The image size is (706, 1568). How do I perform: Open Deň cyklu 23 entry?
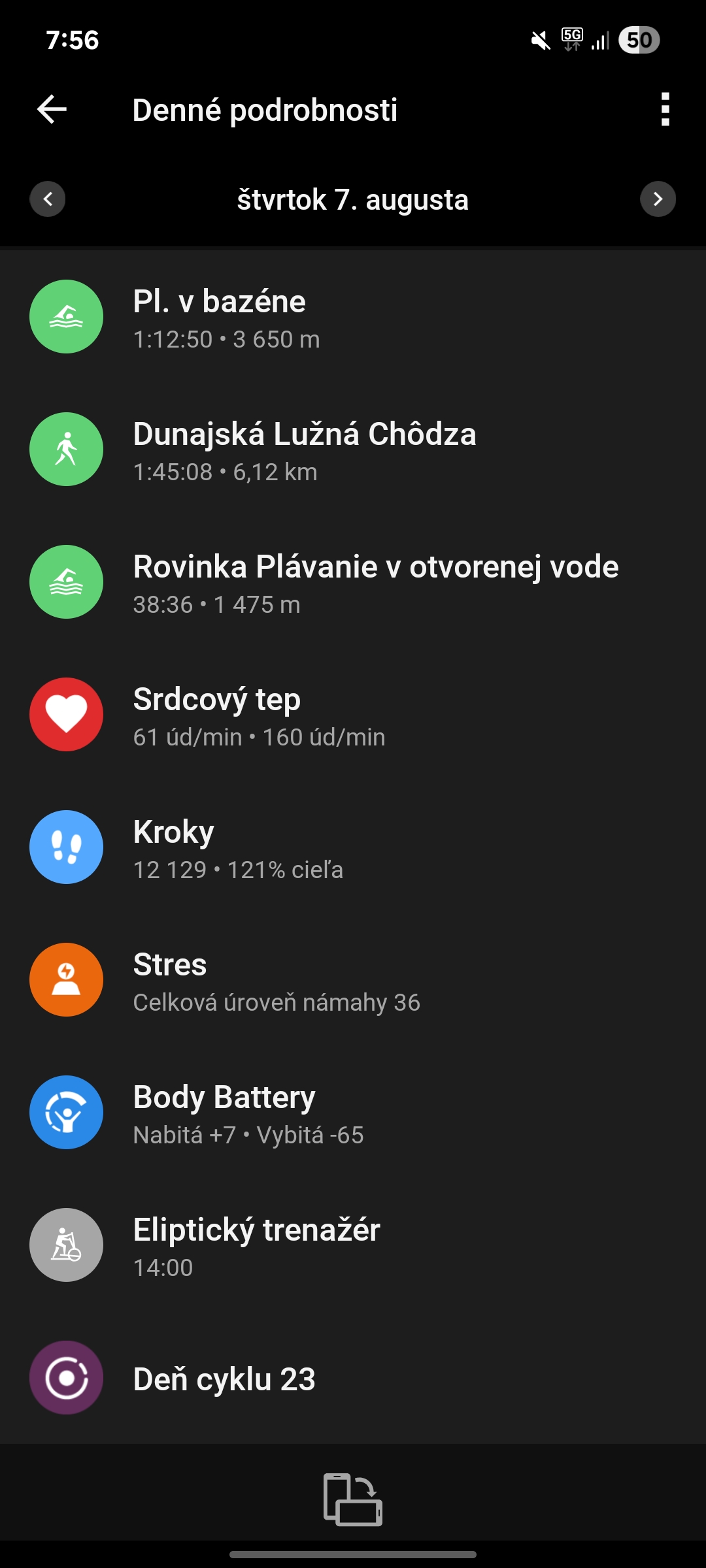353,1379
